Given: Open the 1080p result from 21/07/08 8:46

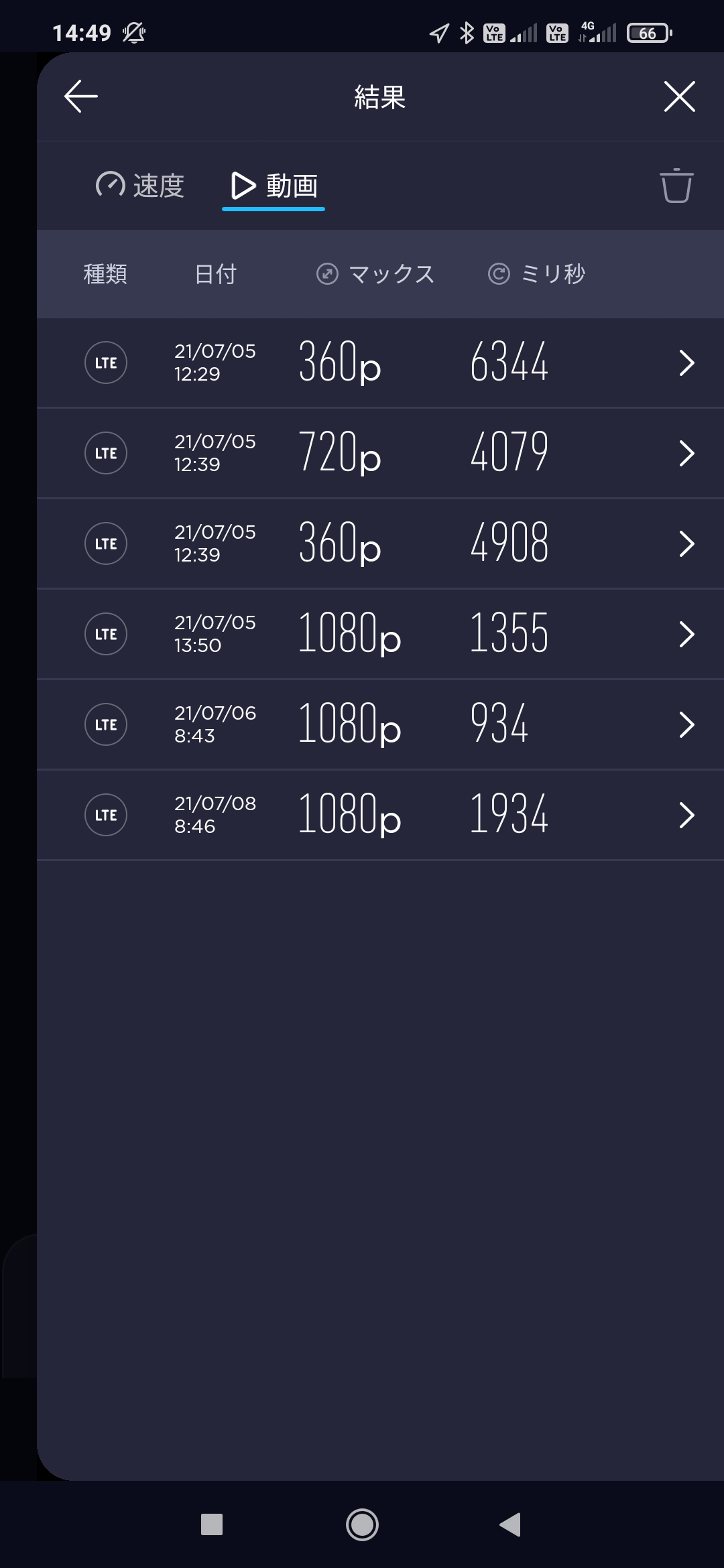Looking at the screenshot, I should pyautogui.click(x=380, y=815).
